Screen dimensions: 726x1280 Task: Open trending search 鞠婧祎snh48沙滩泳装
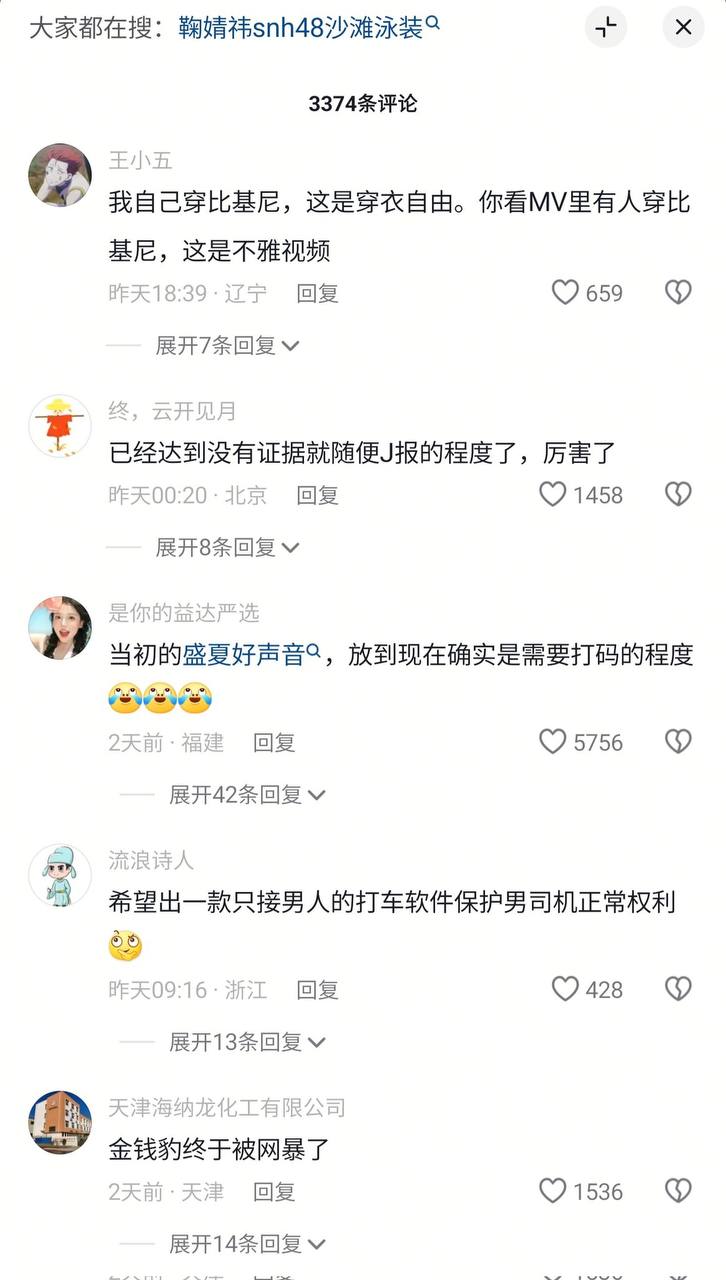308,27
